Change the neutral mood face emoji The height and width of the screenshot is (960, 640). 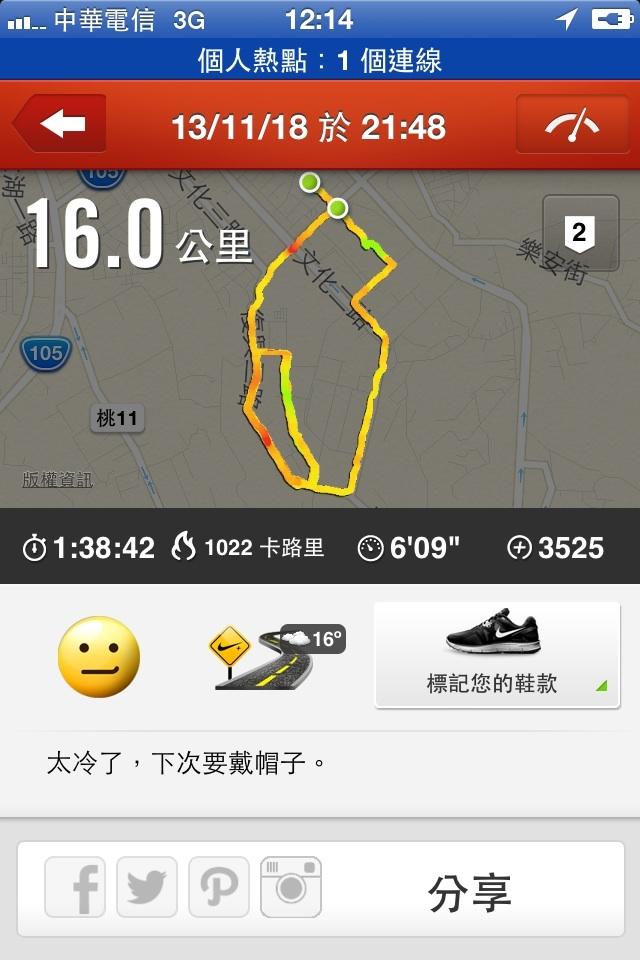(99, 657)
